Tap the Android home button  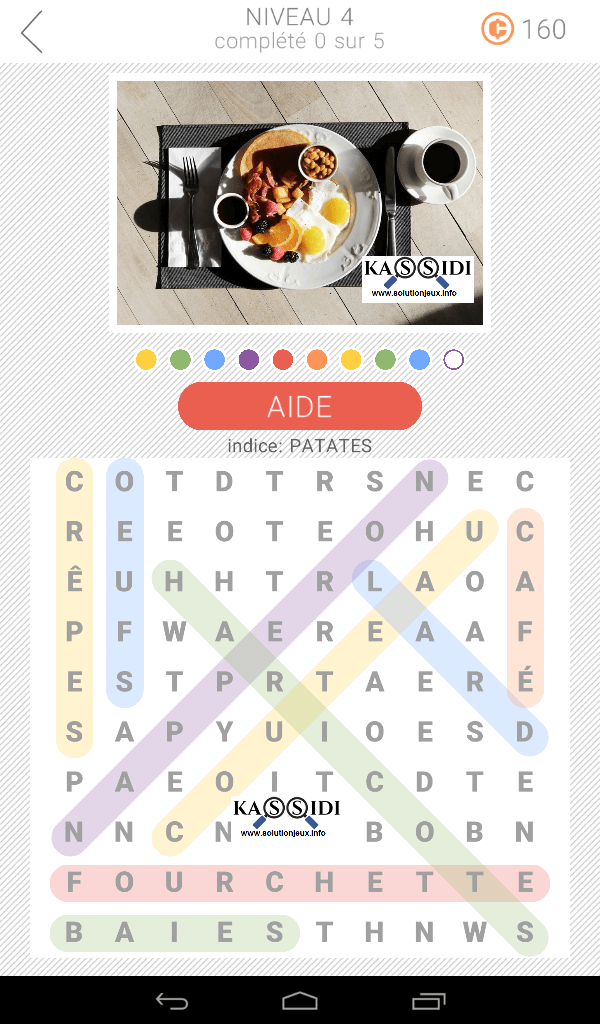click(300, 1000)
